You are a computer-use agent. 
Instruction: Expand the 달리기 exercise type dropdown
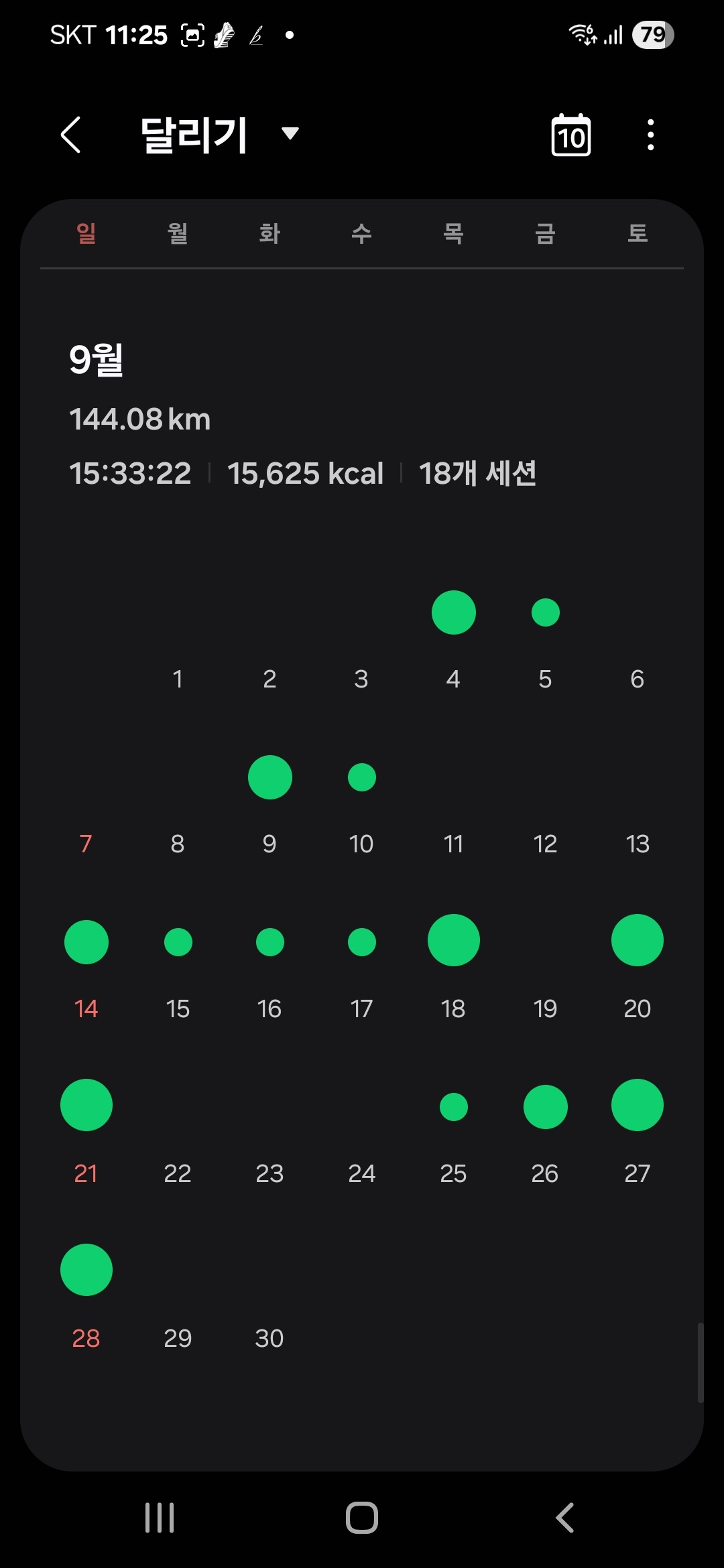(290, 133)
